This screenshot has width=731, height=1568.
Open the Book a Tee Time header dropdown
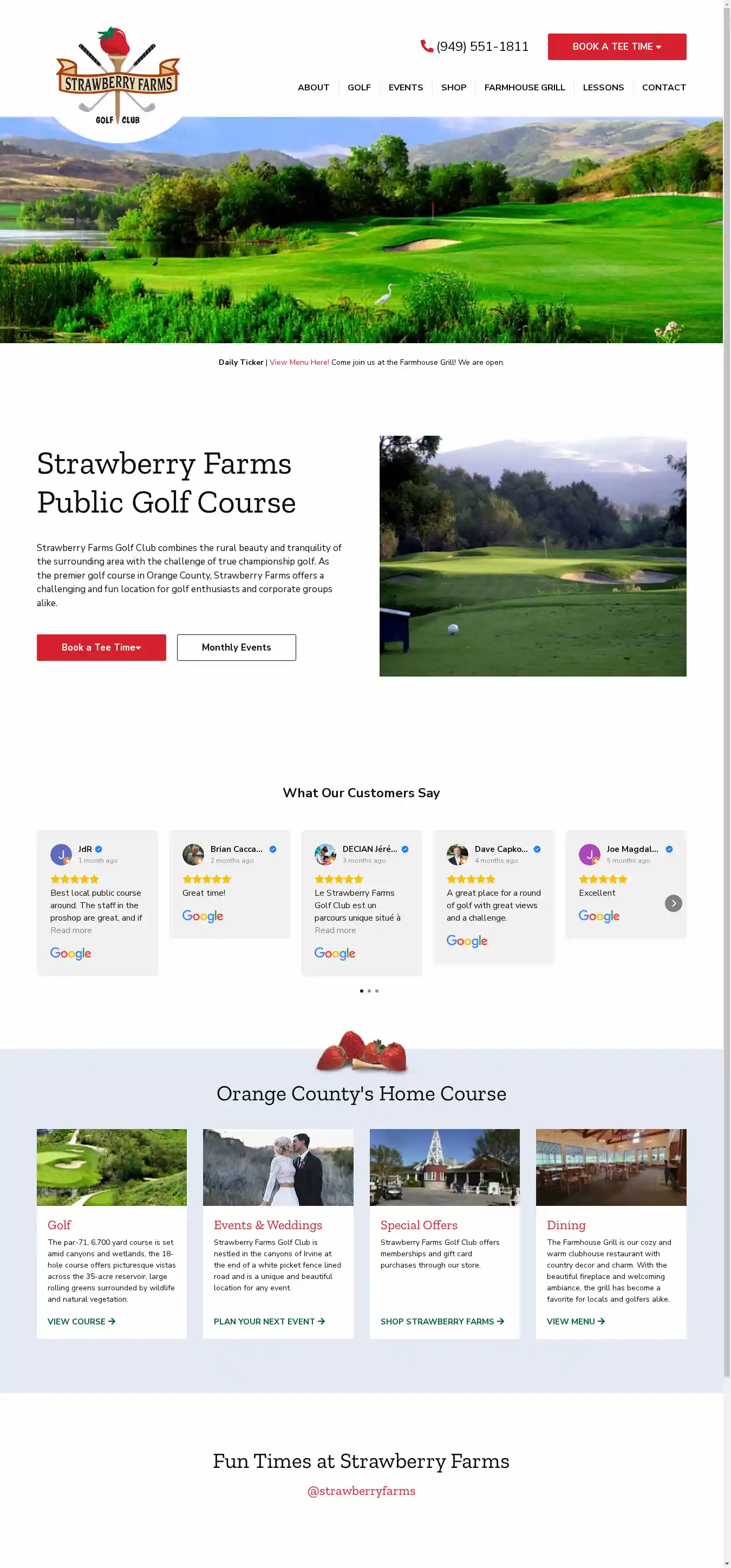pos(616,47)
